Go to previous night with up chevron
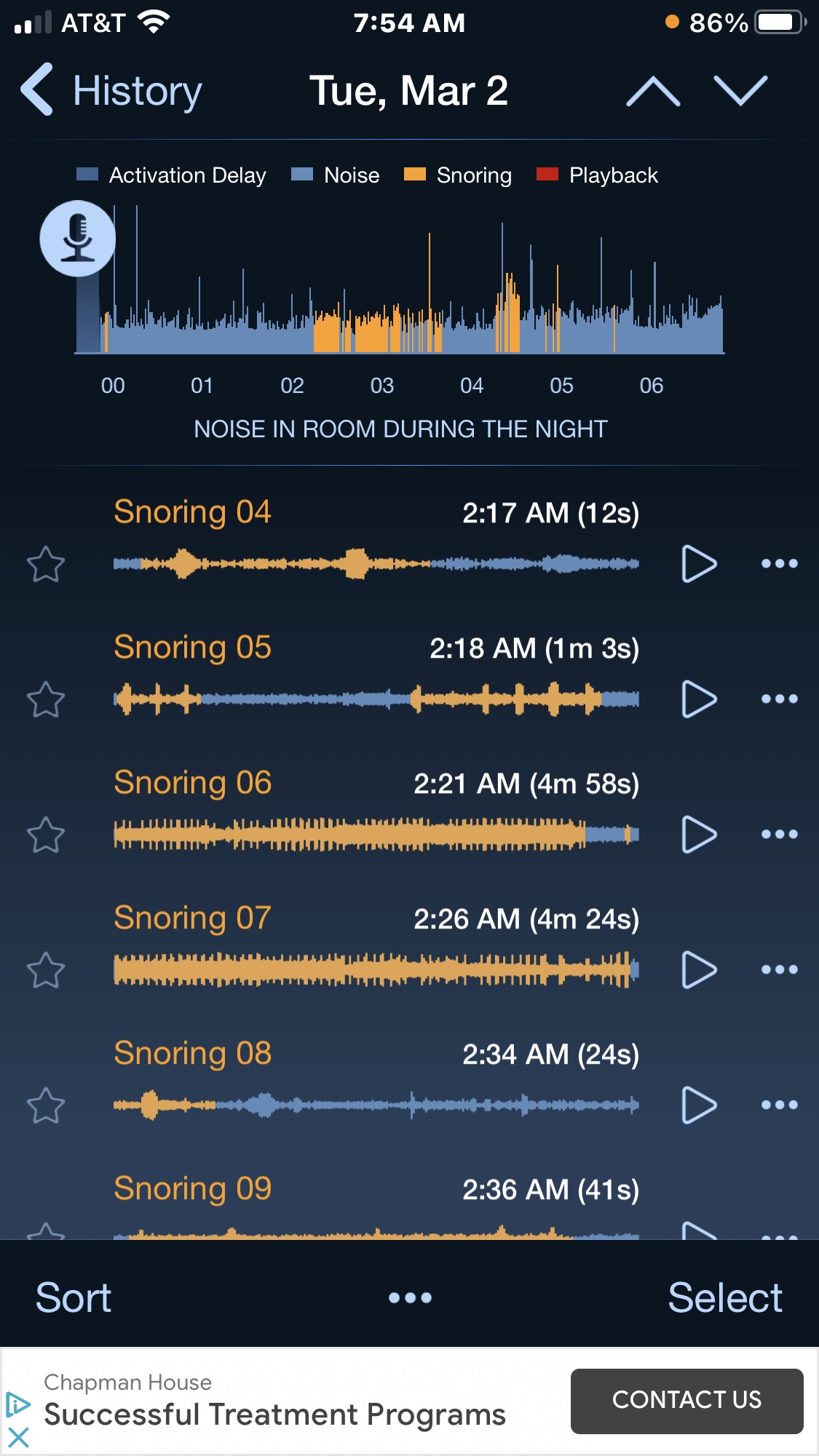 pos(653,91)
